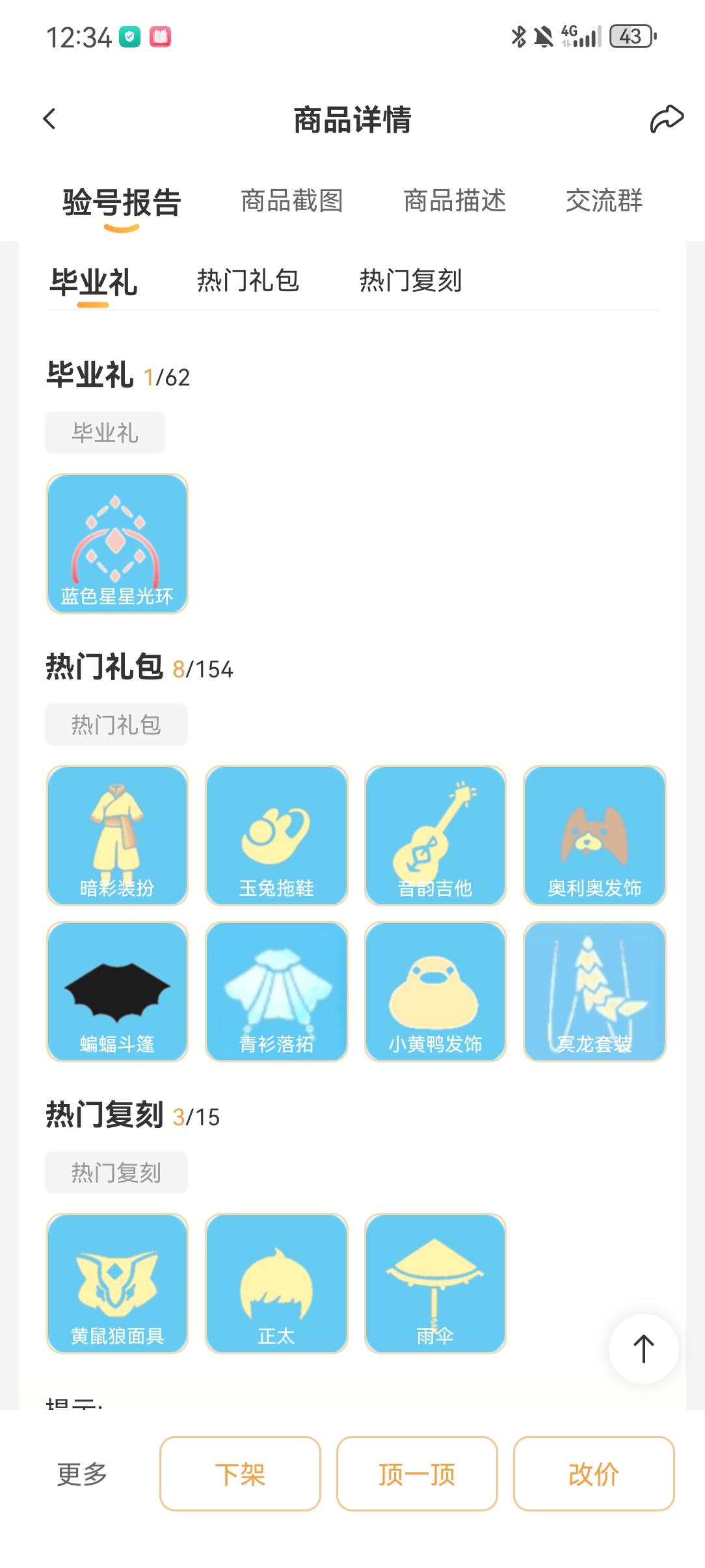Change the price with 改价
Screen dimensions: 705x1568
click(x=594, y=1474)
